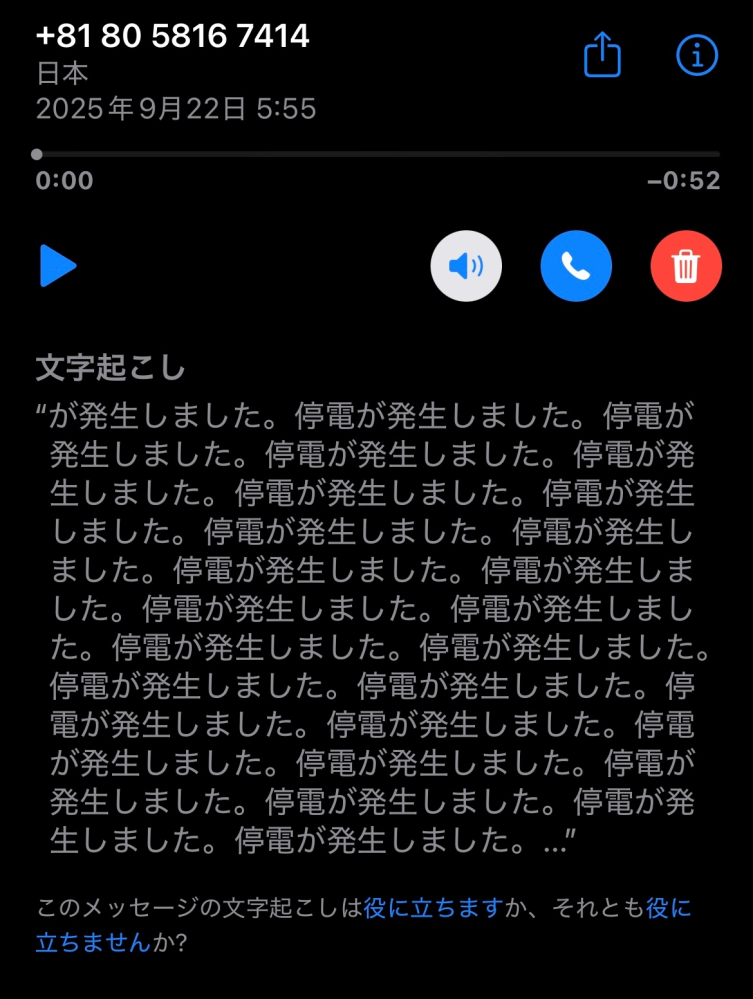Tap the 文字起こし section heading
The image size is (753, 999).
coord(110,365)
